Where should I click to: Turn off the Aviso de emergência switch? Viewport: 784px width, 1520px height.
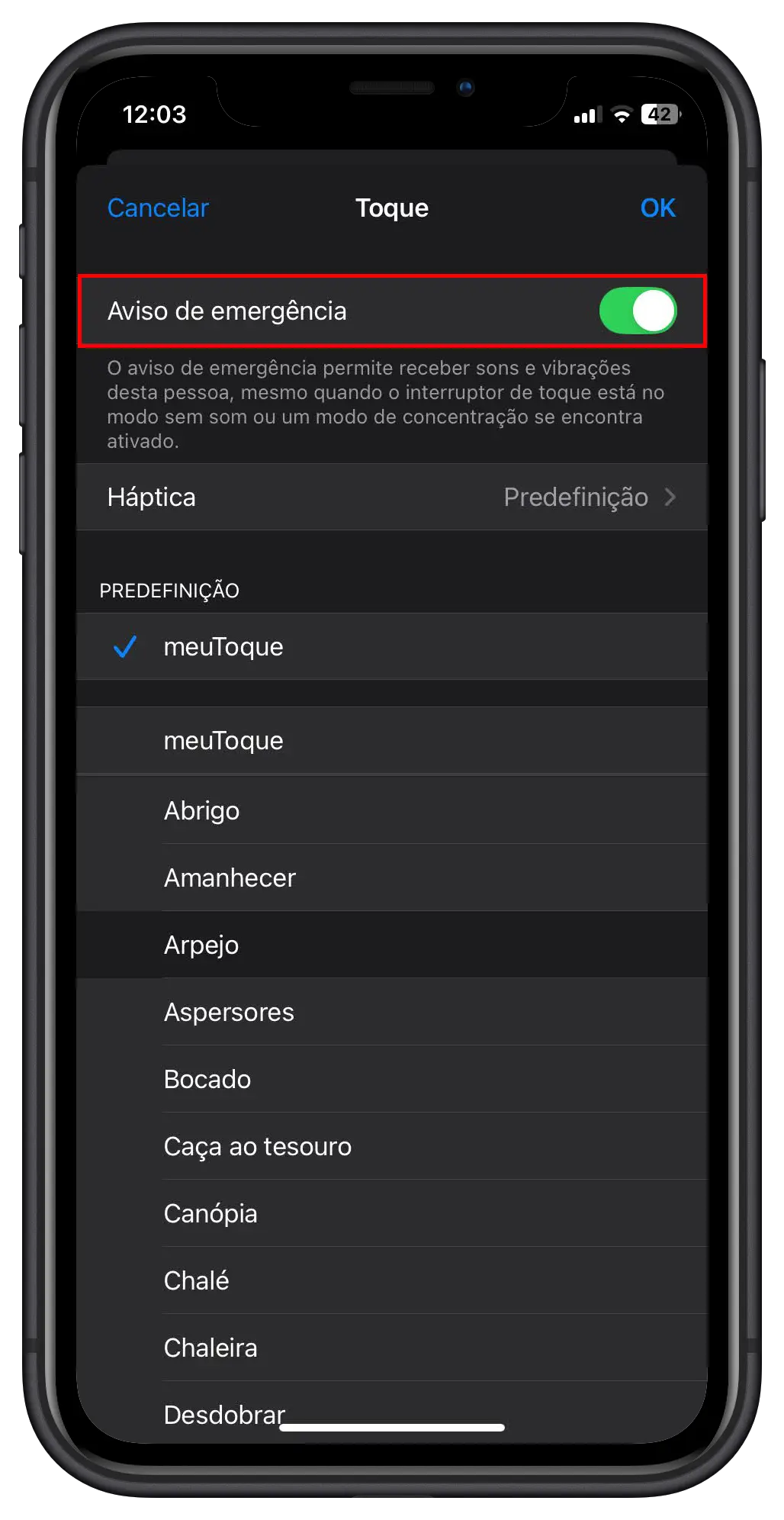pyautogui.click(x=638, y=311)
